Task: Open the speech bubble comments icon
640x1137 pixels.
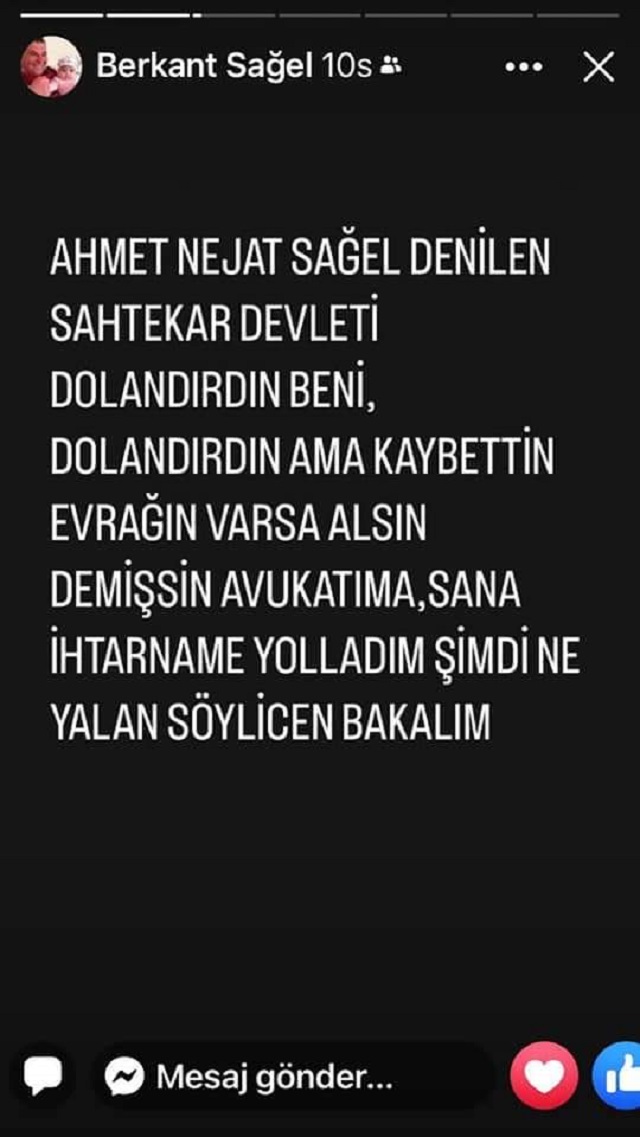Action: (43, 1076)
